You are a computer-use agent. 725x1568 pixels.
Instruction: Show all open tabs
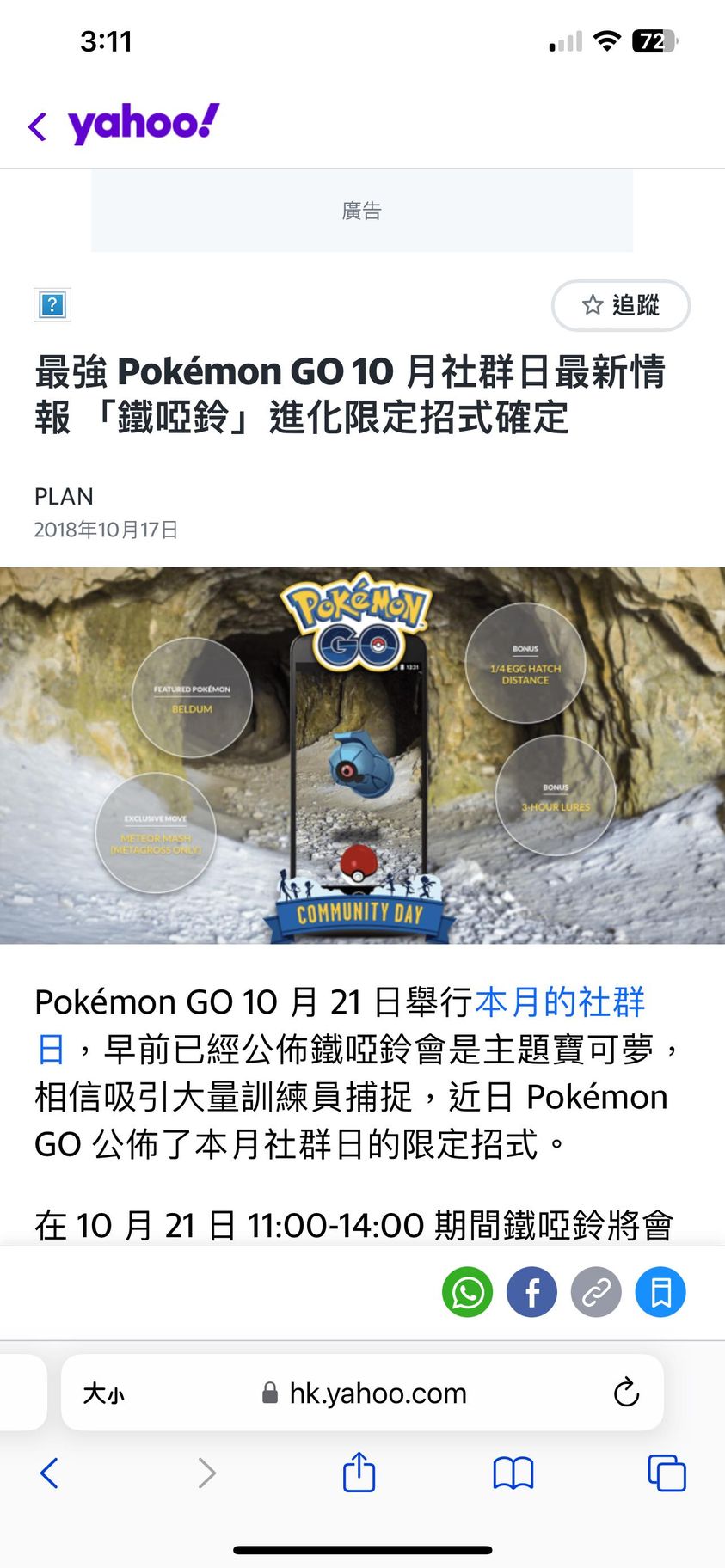(666, 1473)
